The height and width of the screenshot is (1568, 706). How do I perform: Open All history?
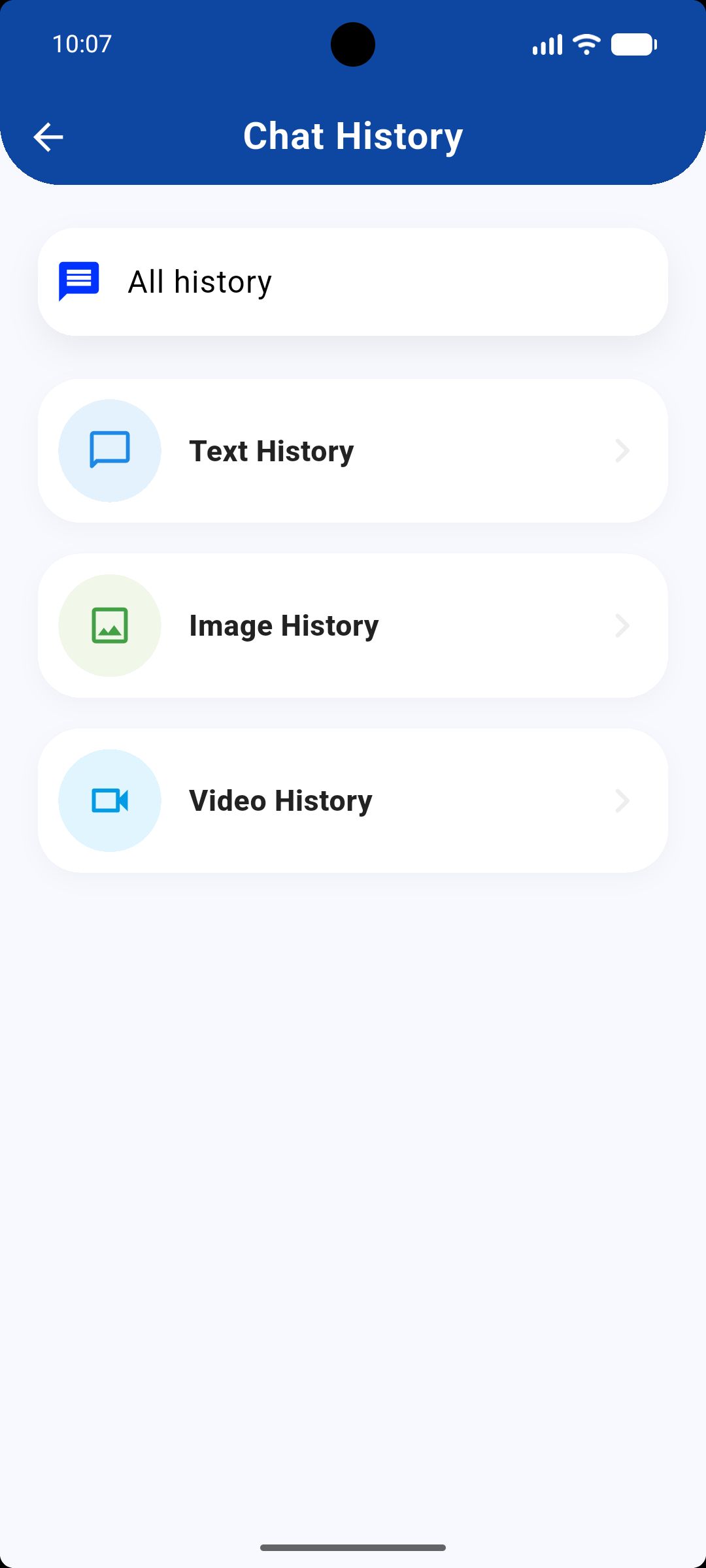pos(353,282)
